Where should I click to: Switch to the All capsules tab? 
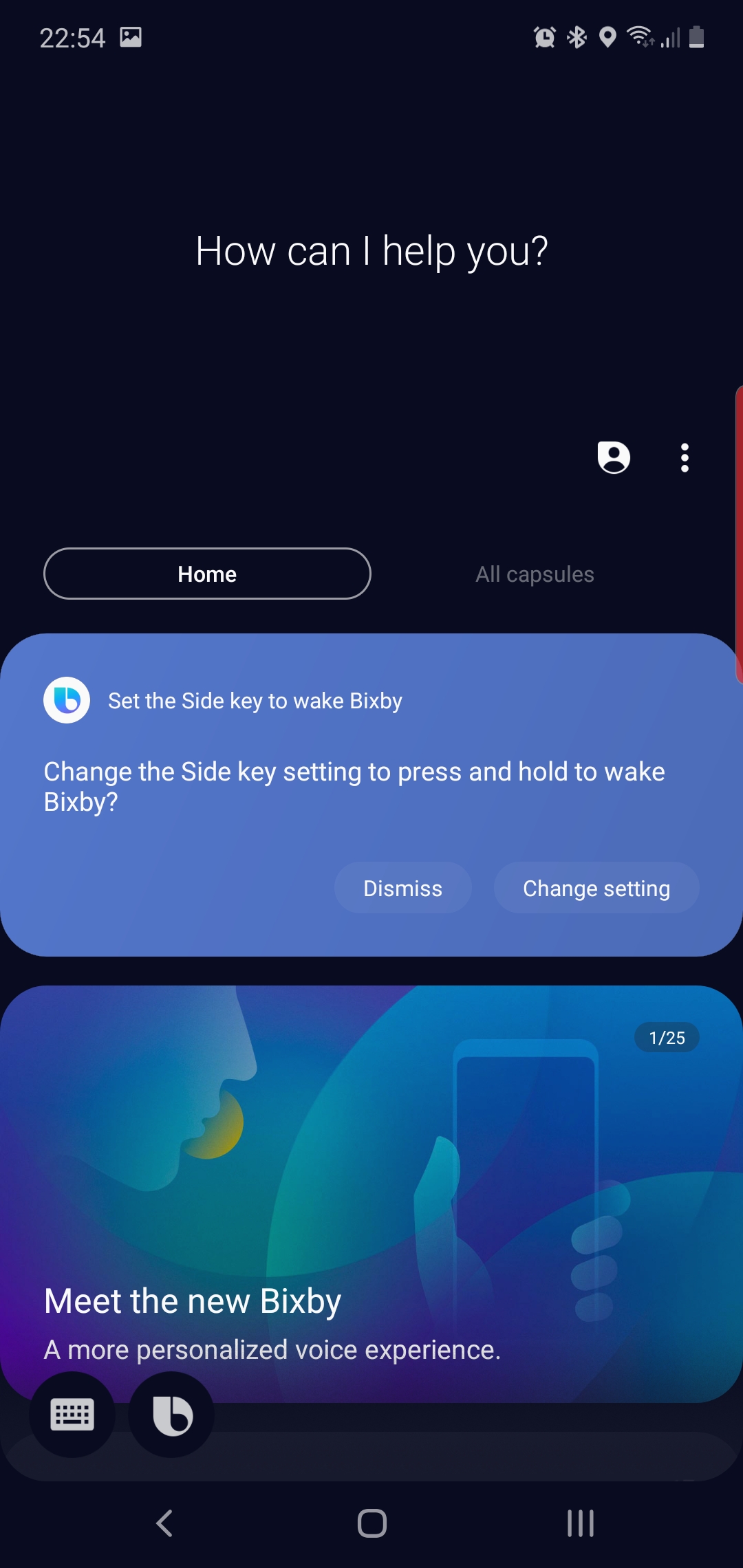tap(535, 574)
